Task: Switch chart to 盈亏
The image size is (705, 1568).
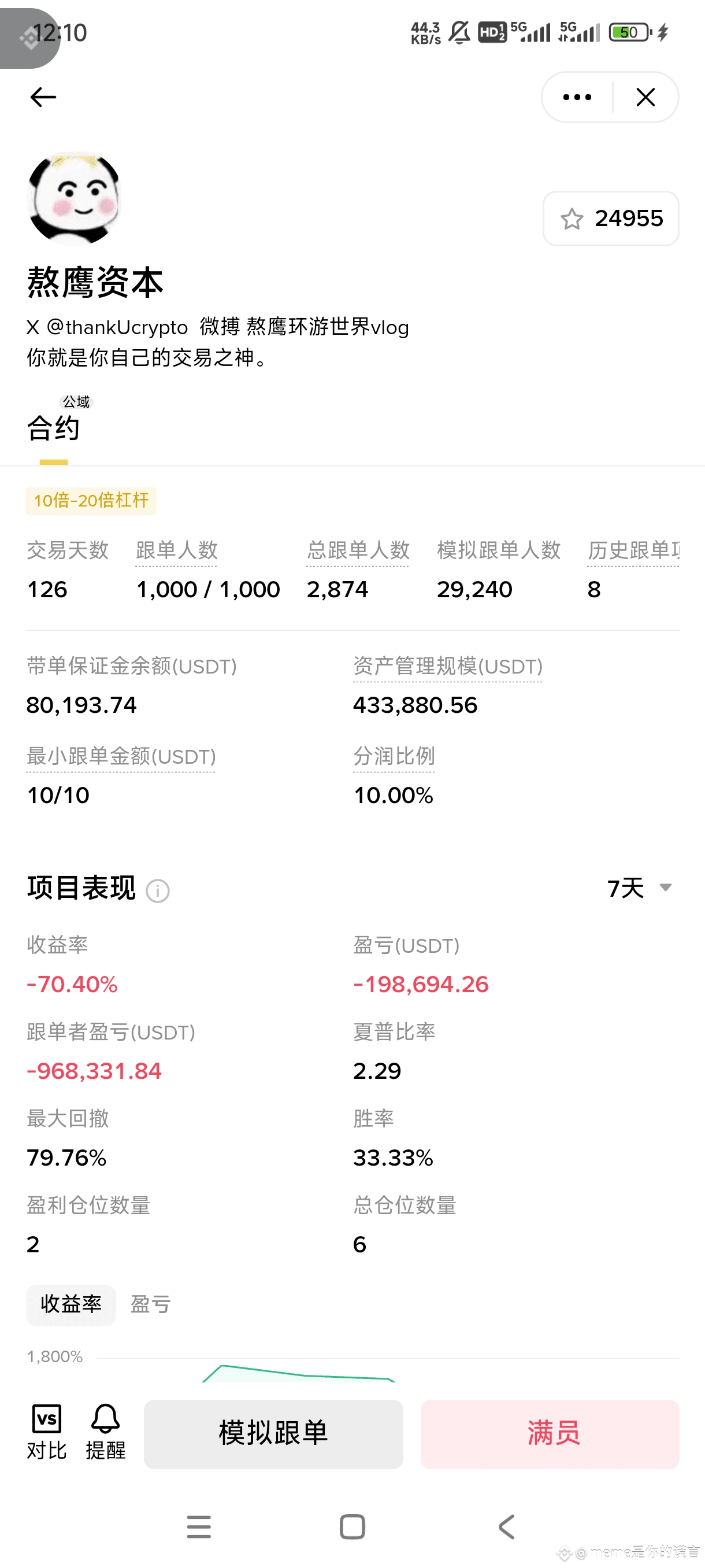Action: 150,1304
